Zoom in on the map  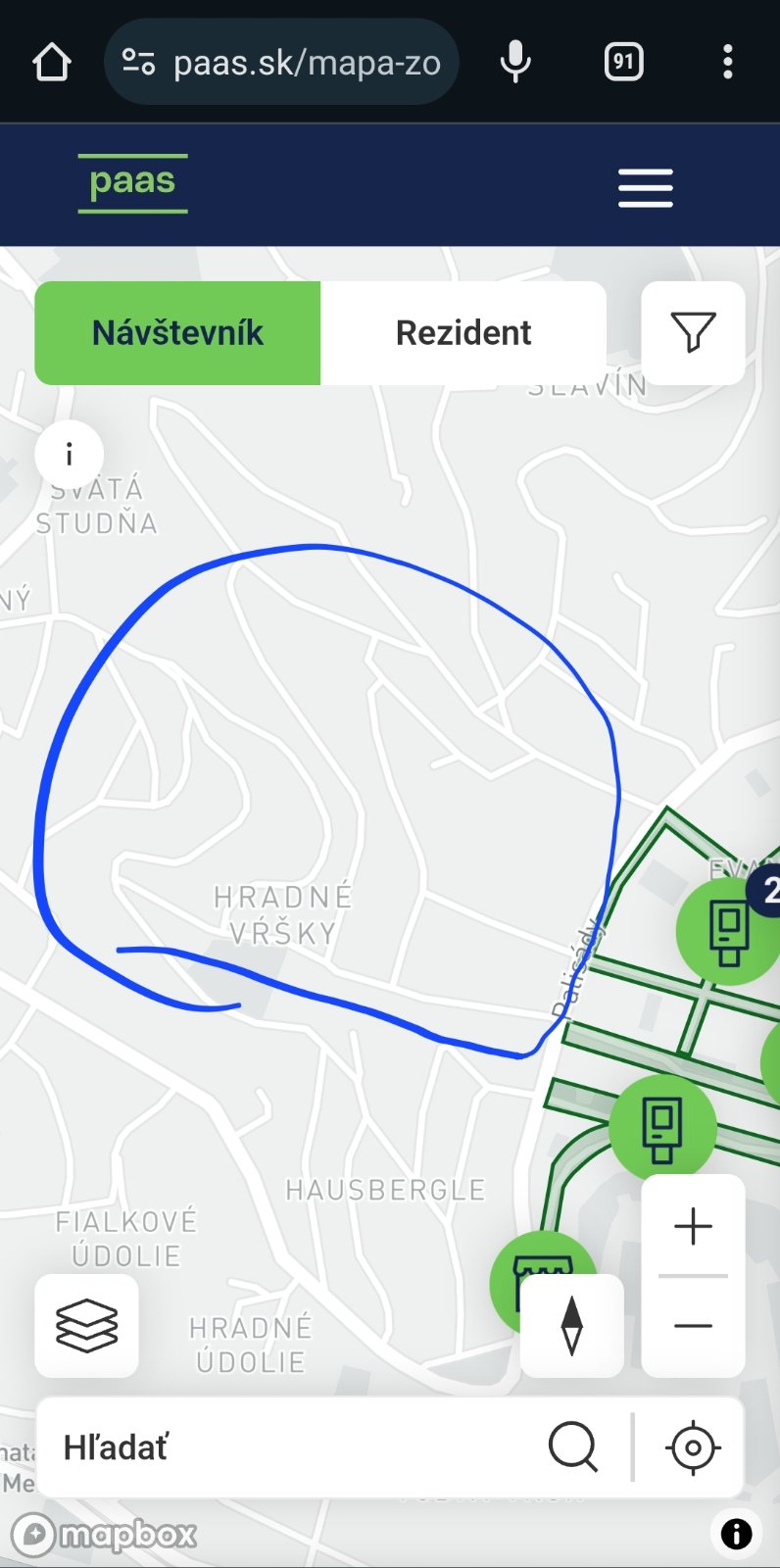click(693, 1226)
